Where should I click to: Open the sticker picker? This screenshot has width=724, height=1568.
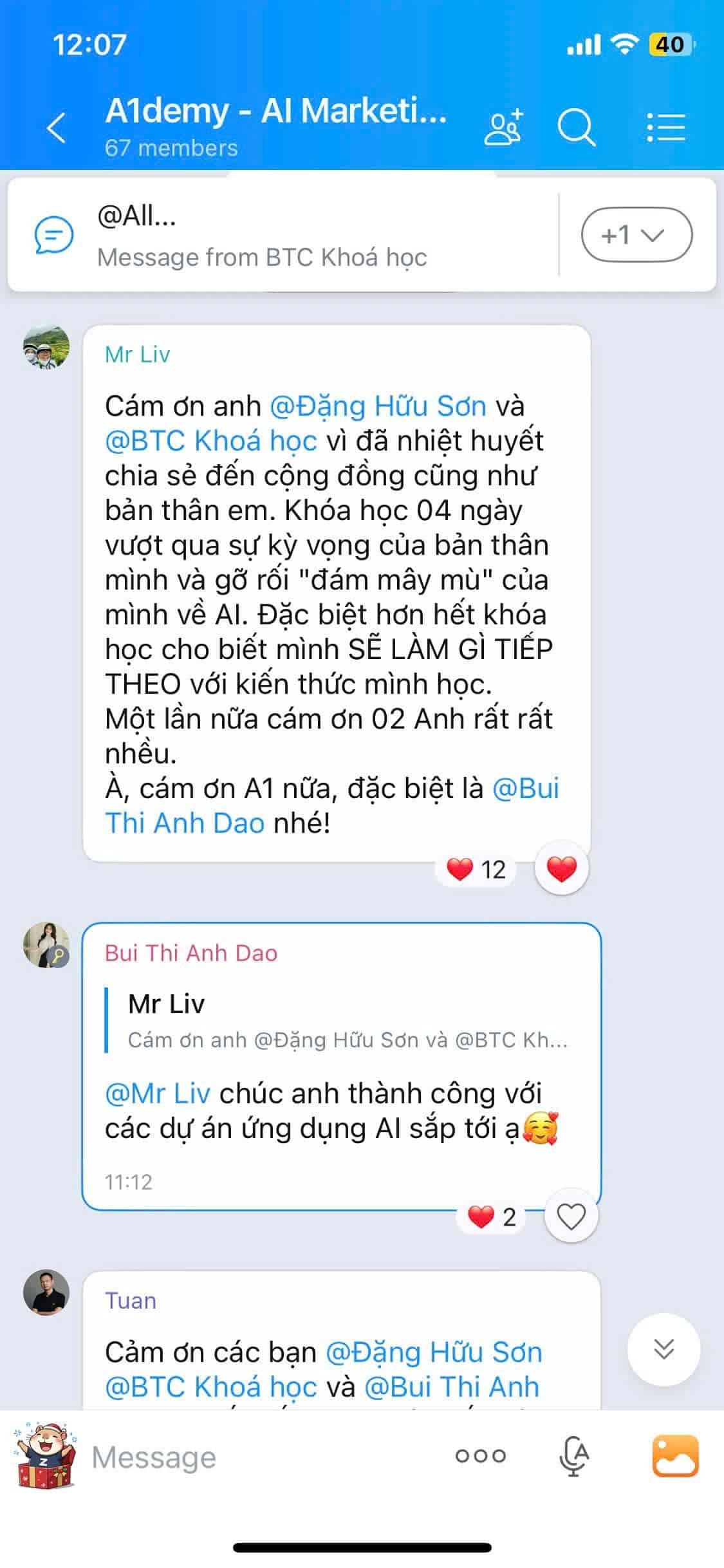45,1456
